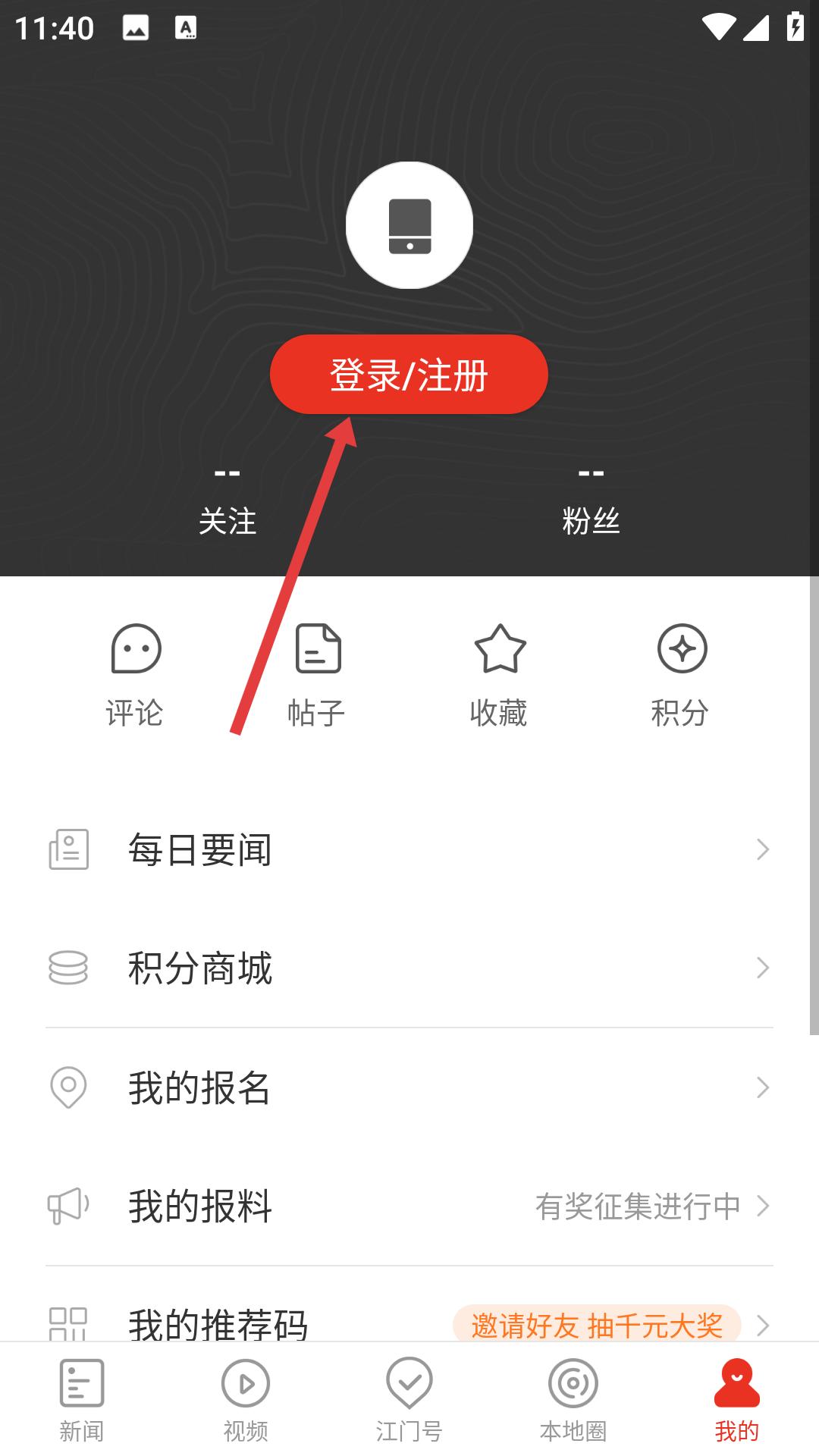Image resolution: width=819 pixels, height=1456 pixels.
Task: Select the 我的 tab
Action: point(737,1400)
